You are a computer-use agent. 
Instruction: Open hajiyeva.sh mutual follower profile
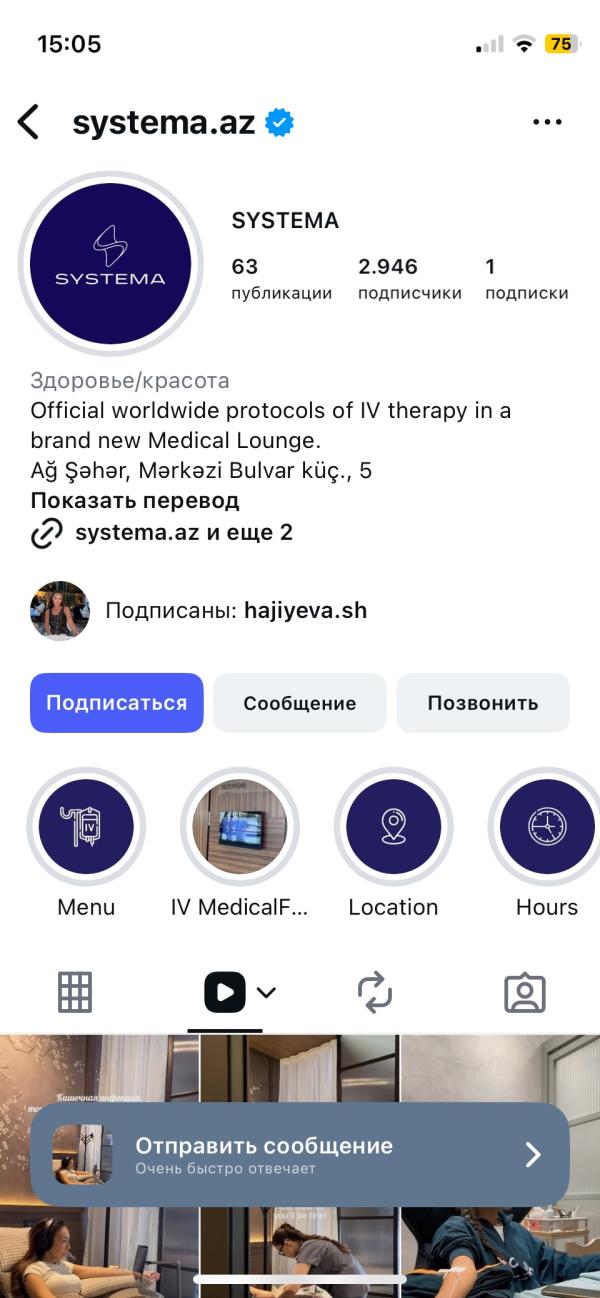(x=305, y=610)
